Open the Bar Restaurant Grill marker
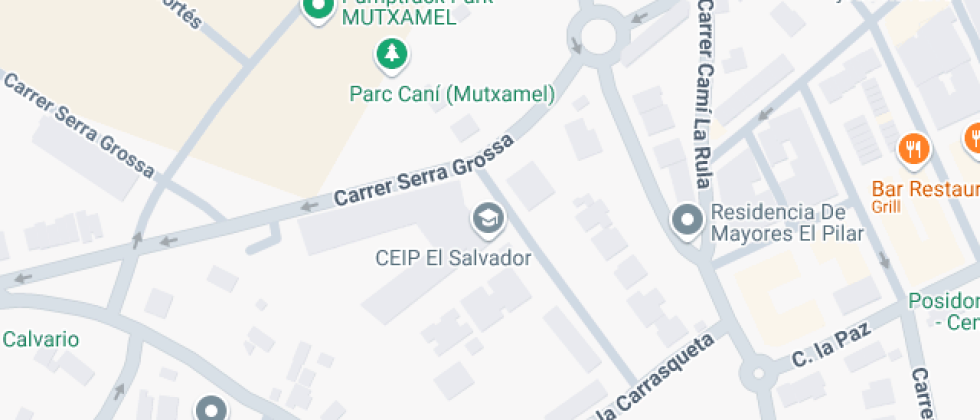The height and width of the screenshot is (420, 980). point(914,150)
